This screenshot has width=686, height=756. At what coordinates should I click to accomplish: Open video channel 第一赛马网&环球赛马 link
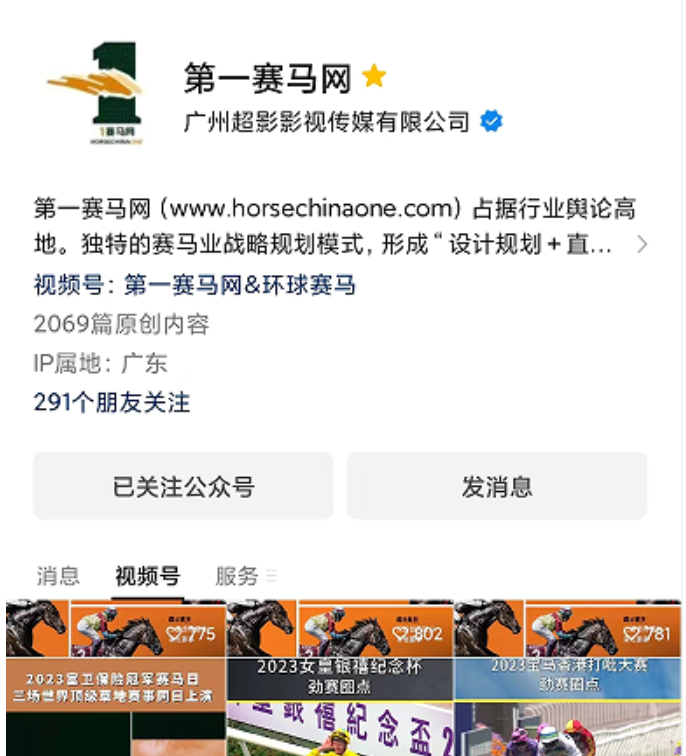tap(239, 286)
